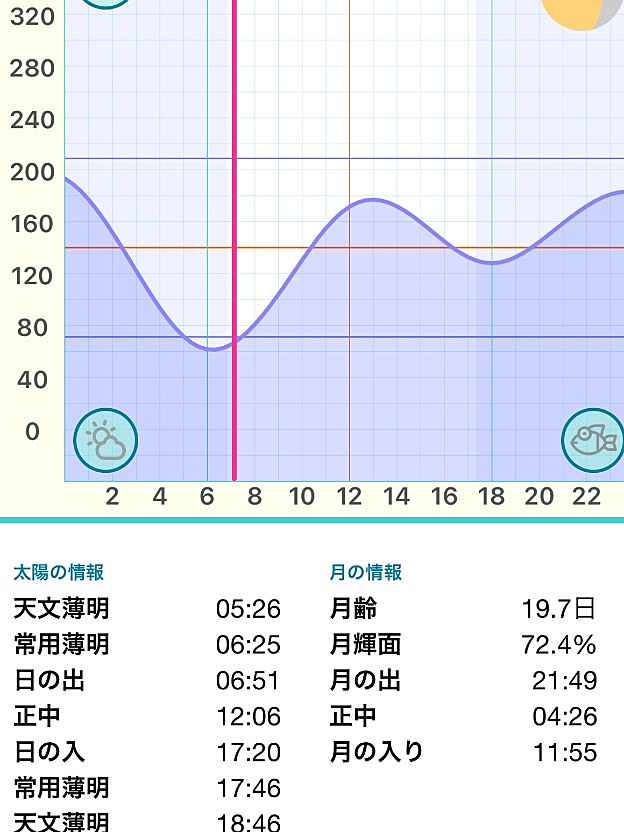Viewport: 624px width, 832px height.
Task: Open the fish icon button
Action: (593, 440)
